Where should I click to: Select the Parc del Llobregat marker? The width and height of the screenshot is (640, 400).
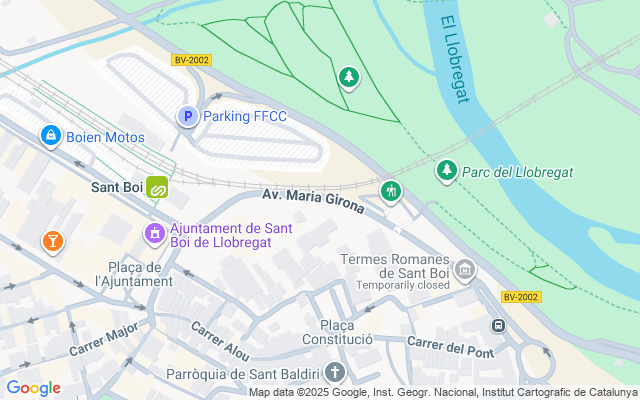[447, 171]
